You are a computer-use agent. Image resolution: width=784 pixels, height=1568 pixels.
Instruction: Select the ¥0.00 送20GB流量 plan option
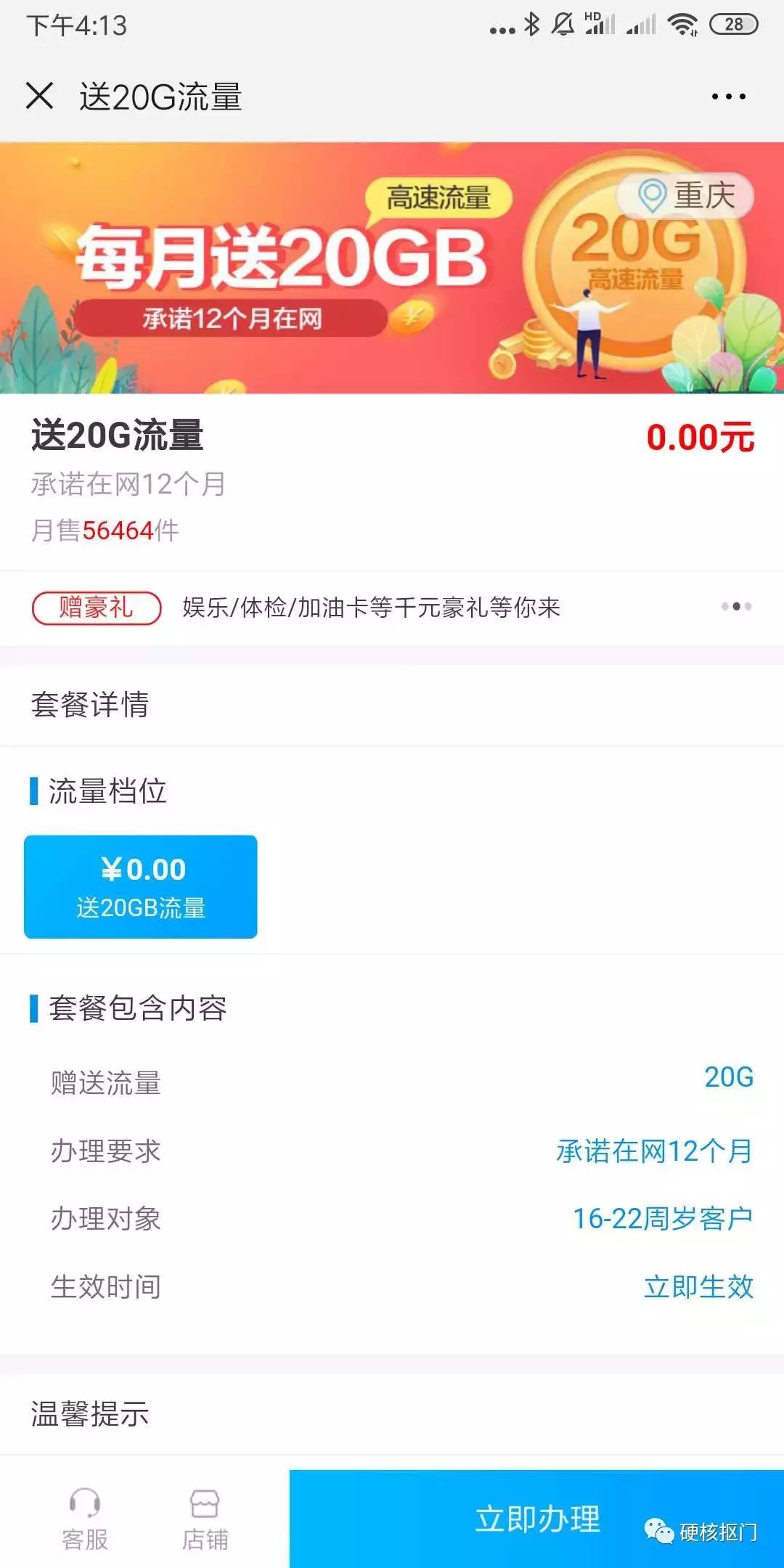coord(142,886)
